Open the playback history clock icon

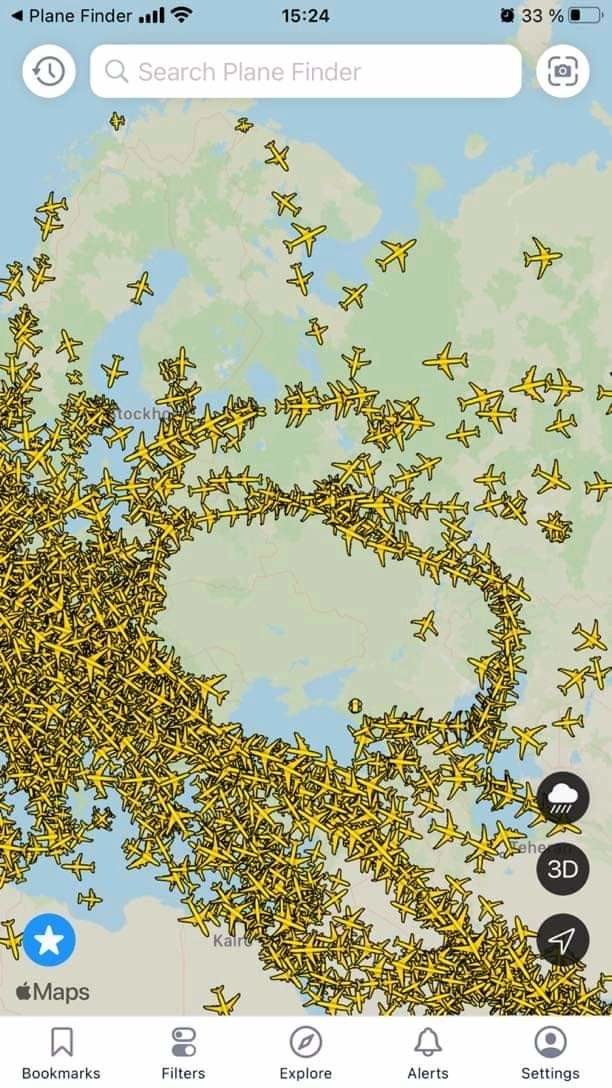coord(49,71)
